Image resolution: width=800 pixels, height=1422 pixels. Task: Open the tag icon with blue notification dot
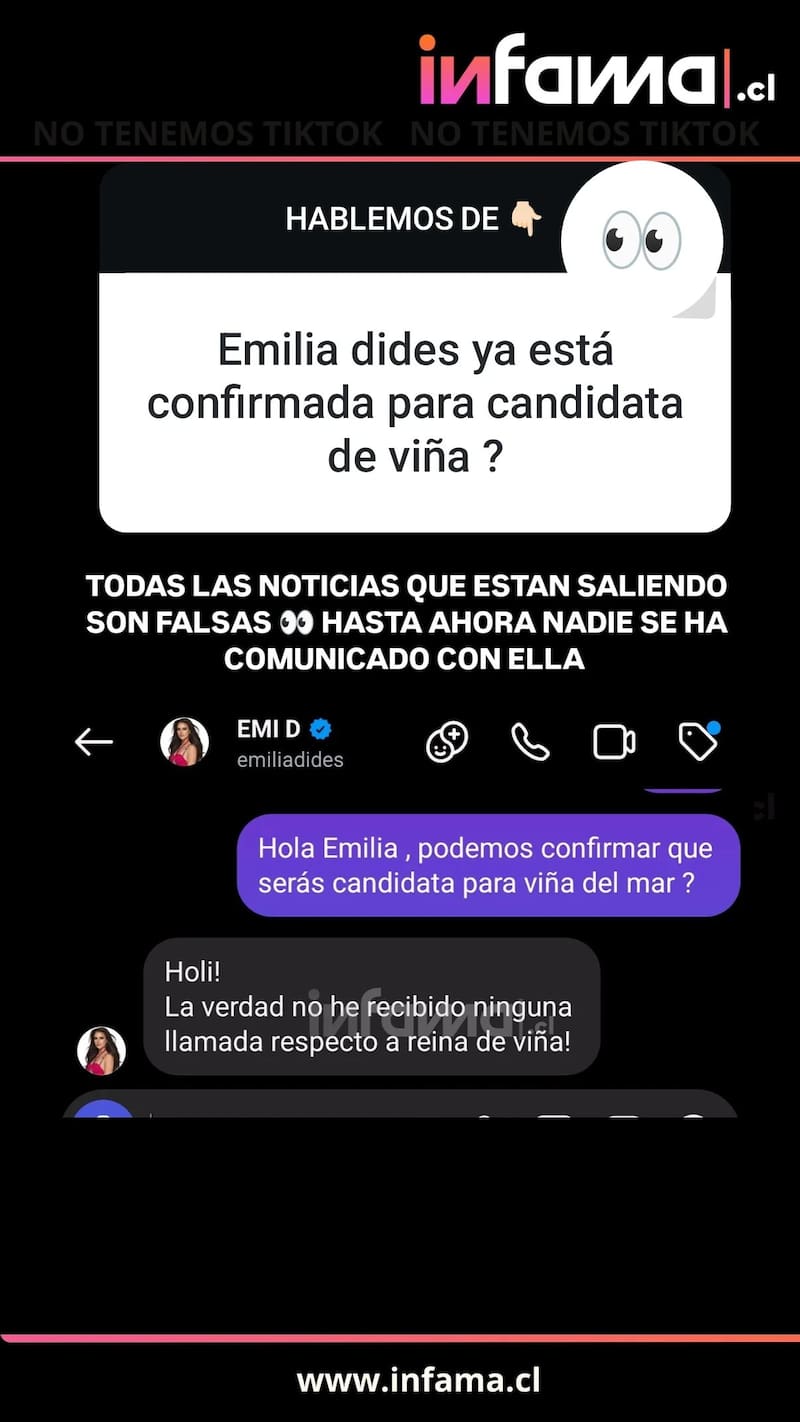tap(697, 741)
